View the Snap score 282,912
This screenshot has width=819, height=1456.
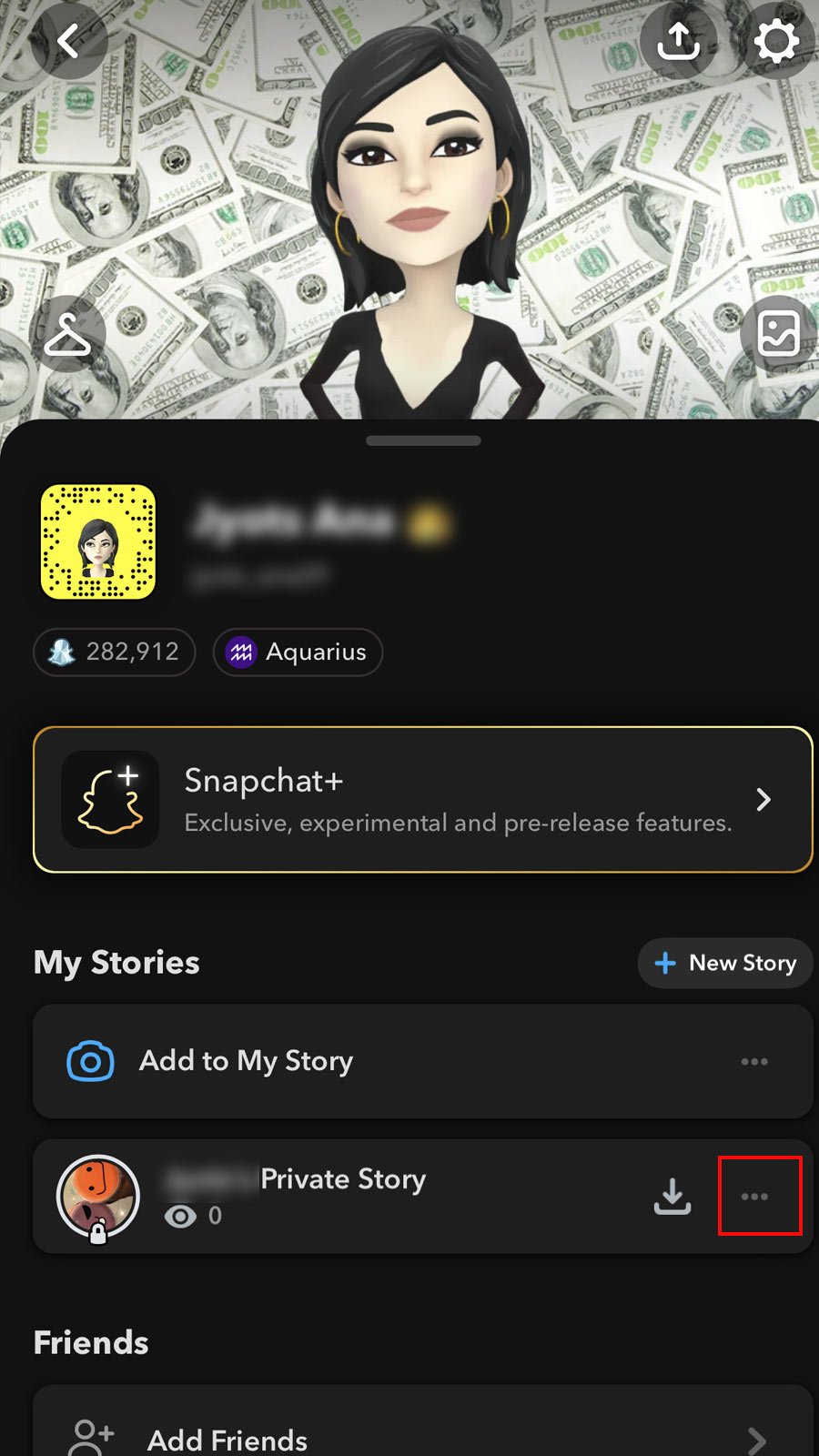coord(115,652)
